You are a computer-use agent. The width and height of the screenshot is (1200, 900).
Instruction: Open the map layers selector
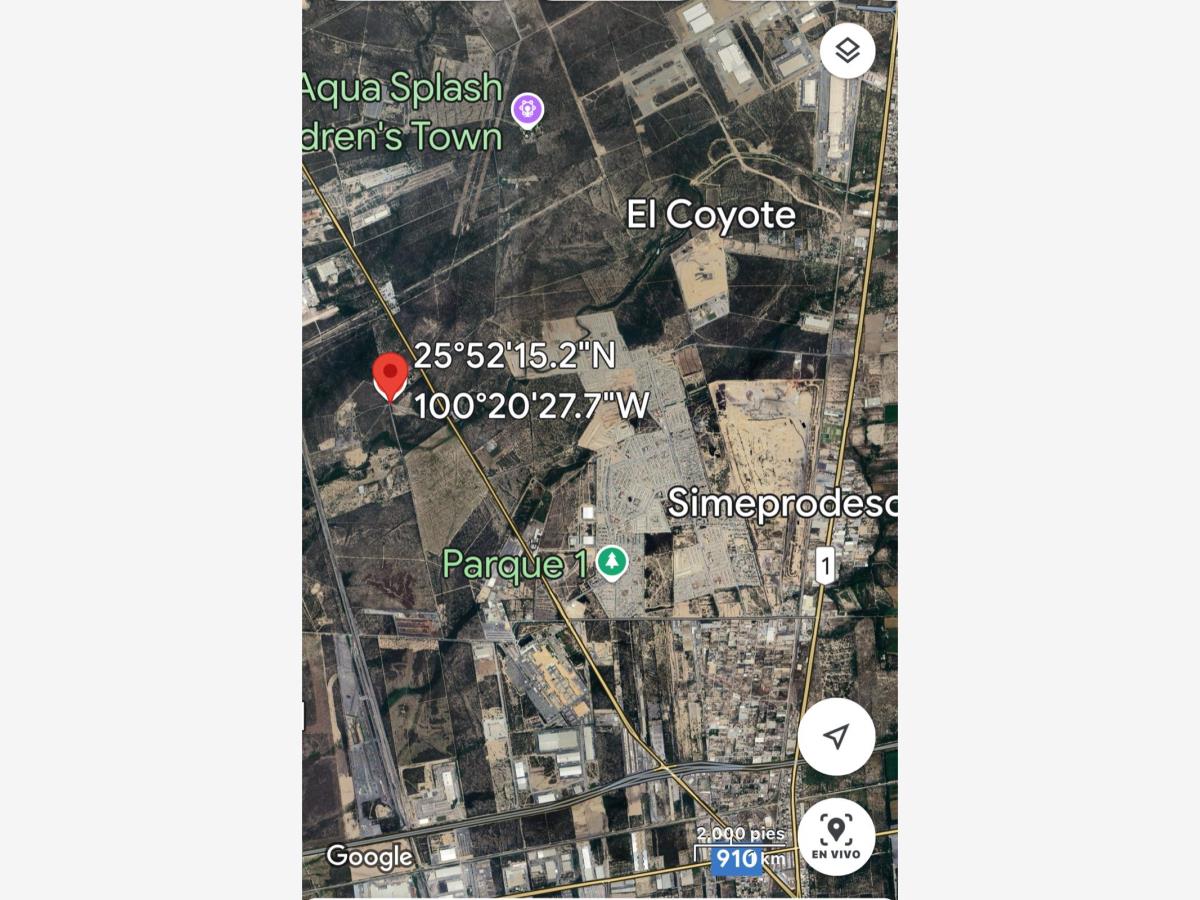pos(847,50)
